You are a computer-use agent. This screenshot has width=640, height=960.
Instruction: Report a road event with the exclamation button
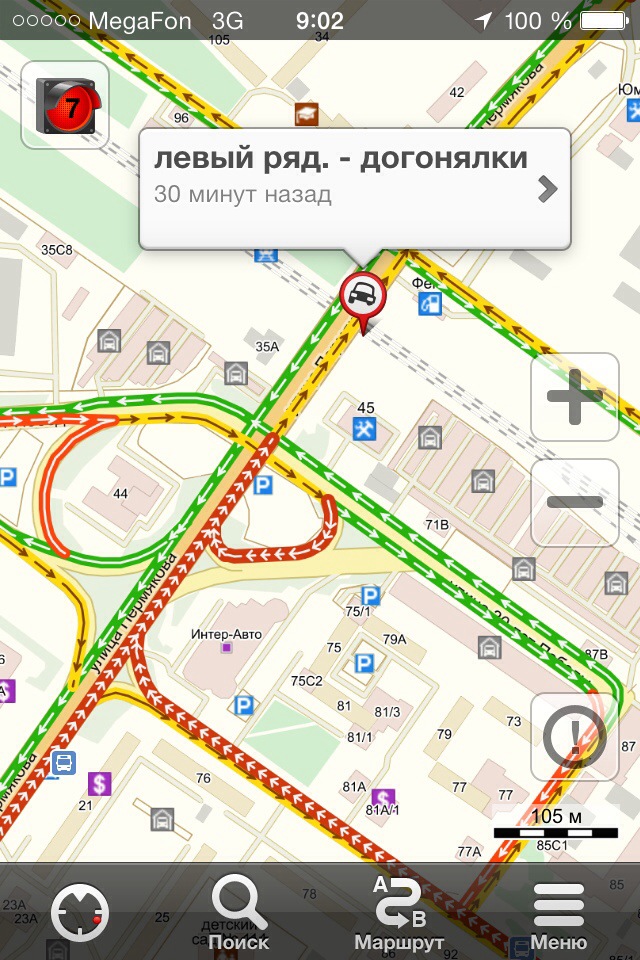574,737
